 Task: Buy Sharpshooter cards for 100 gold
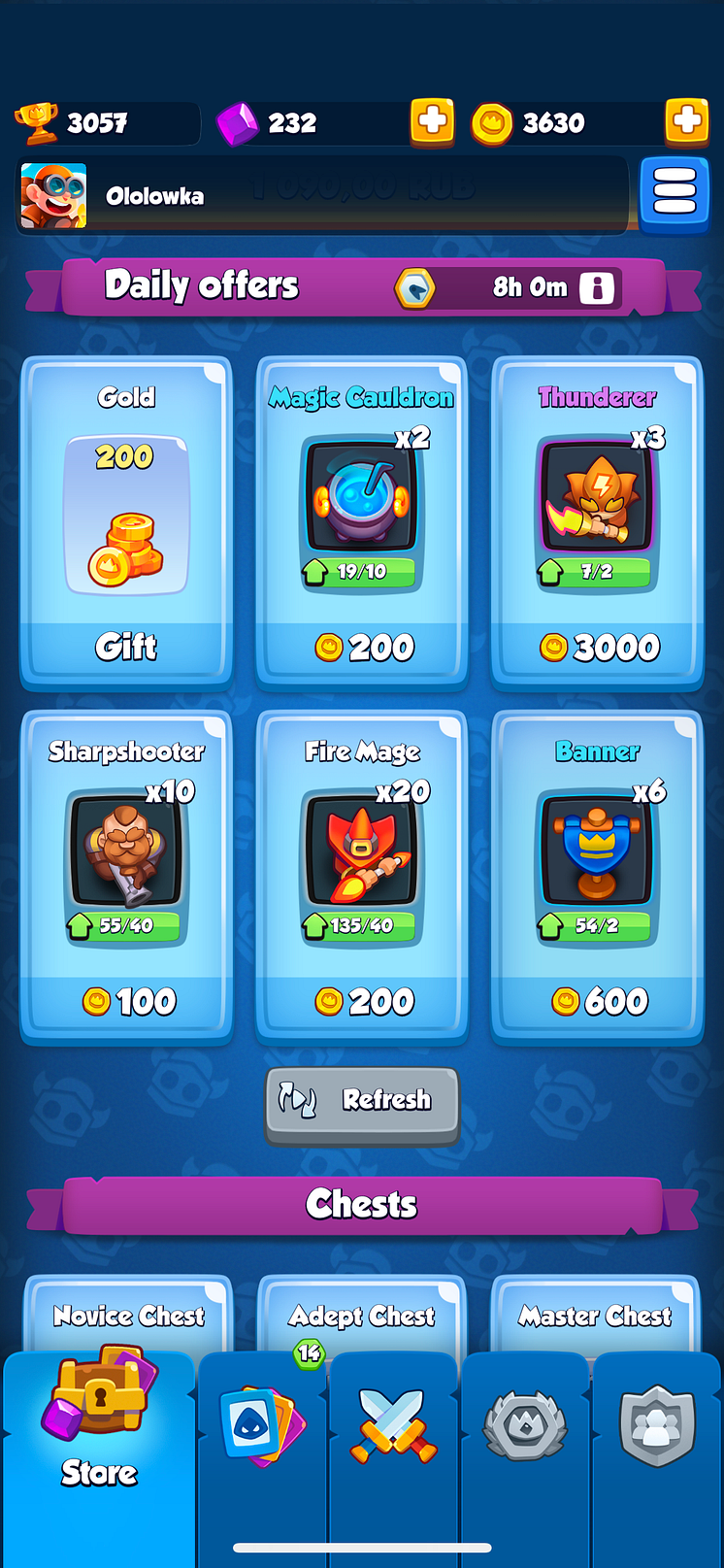click(x=126, y=1001)
